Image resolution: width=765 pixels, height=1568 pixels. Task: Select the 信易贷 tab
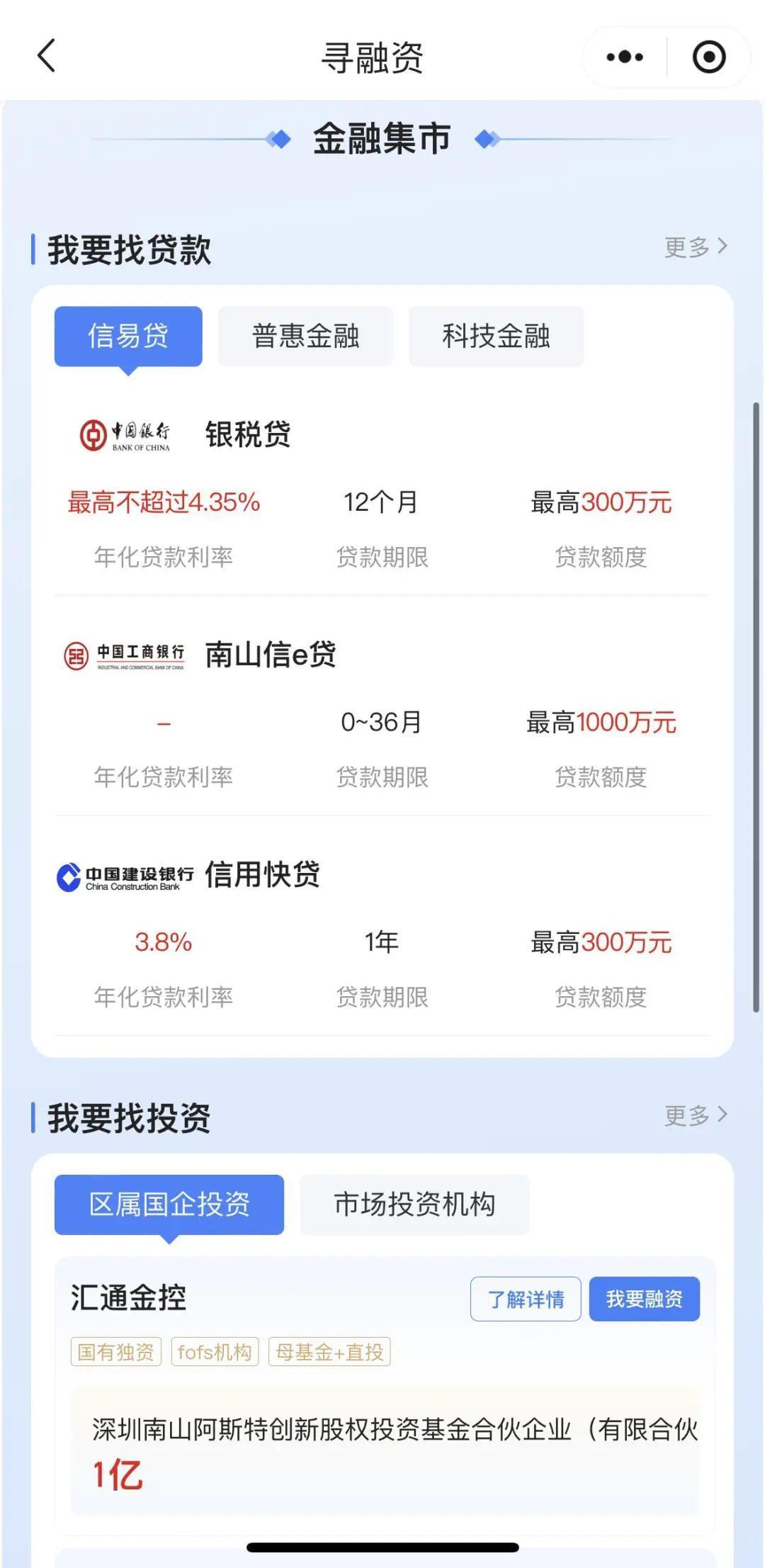(128, 336)
